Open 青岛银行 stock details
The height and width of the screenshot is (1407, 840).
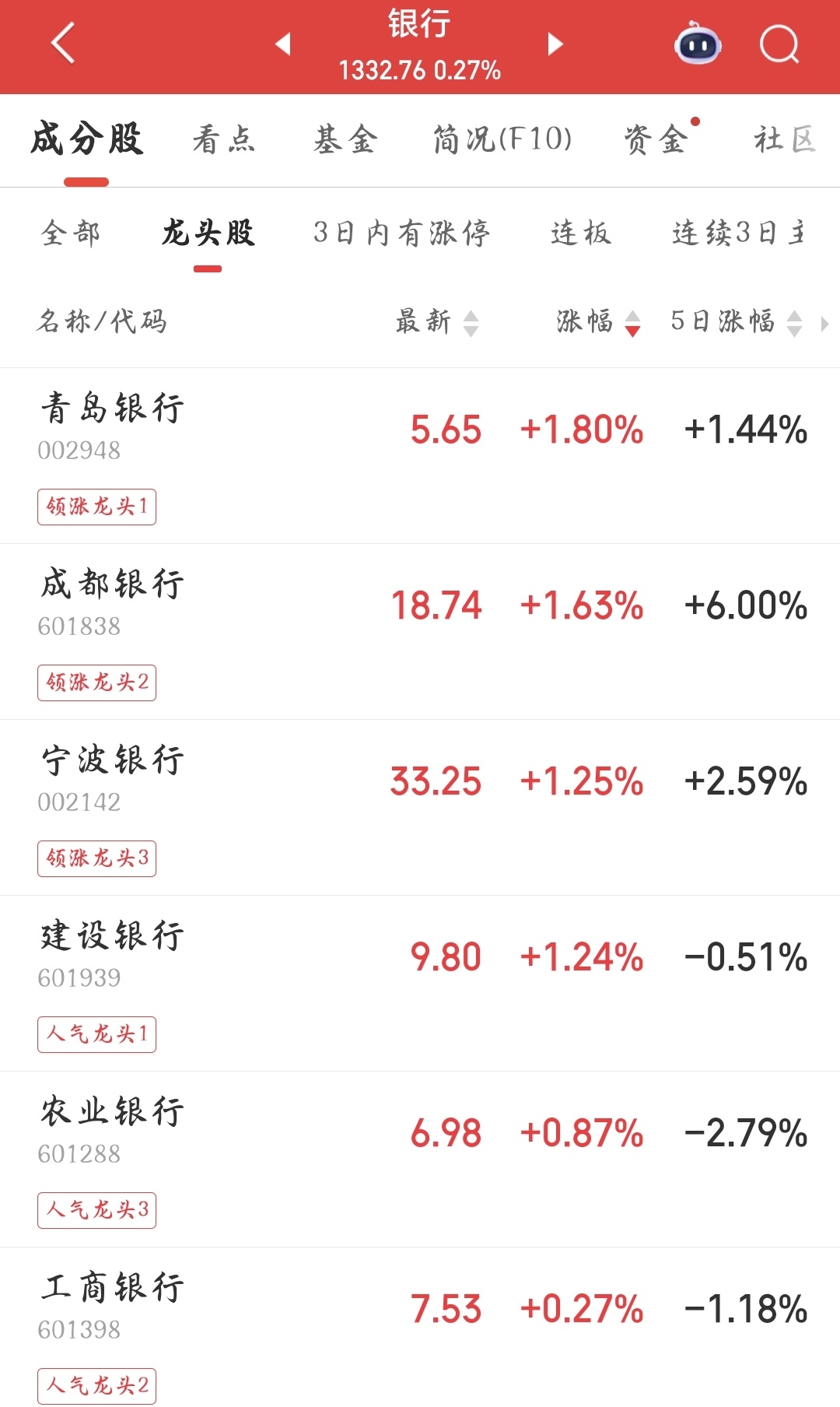coord(112,409)
